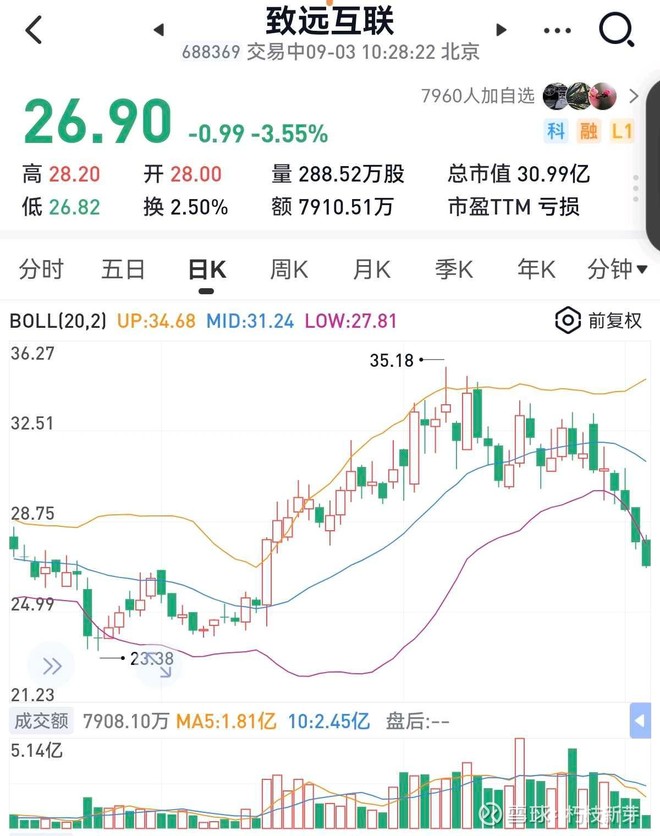Switch to the next stock
The height and width of the screenshot is (836, 660).
501,30
